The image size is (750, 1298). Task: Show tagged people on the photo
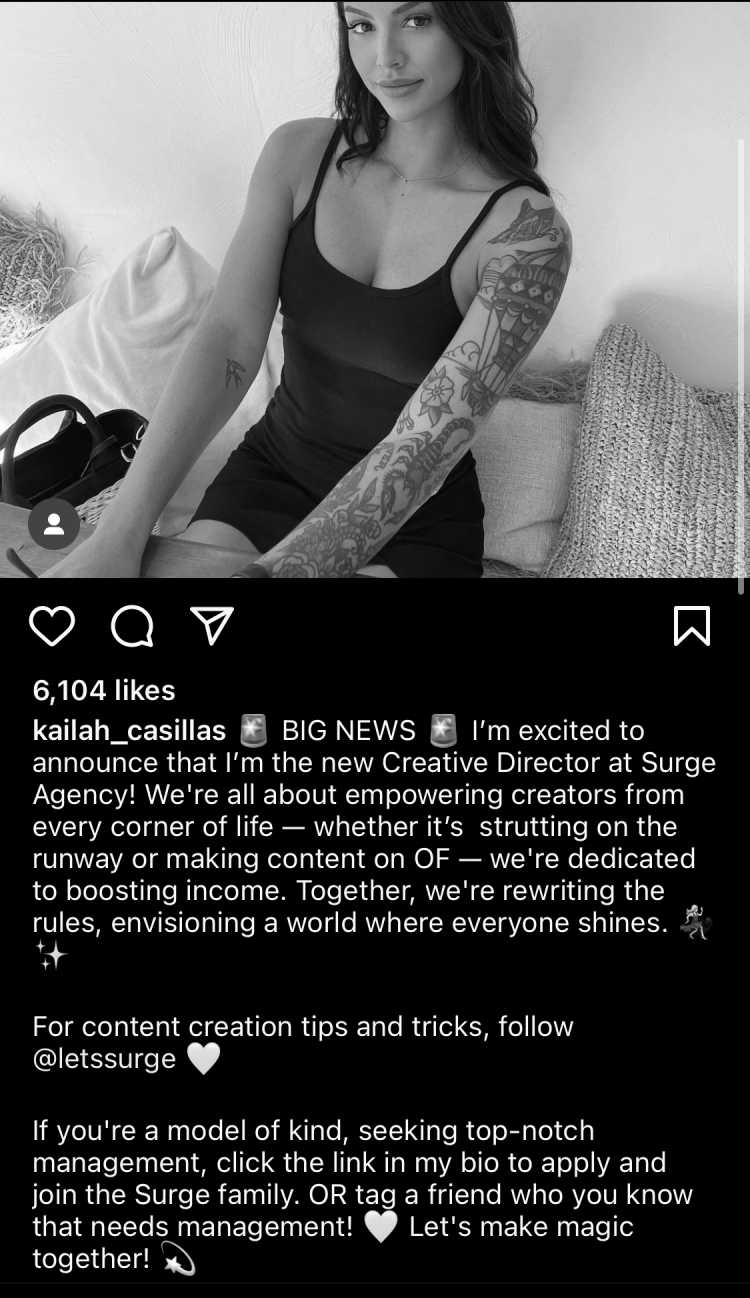point(54,524)
